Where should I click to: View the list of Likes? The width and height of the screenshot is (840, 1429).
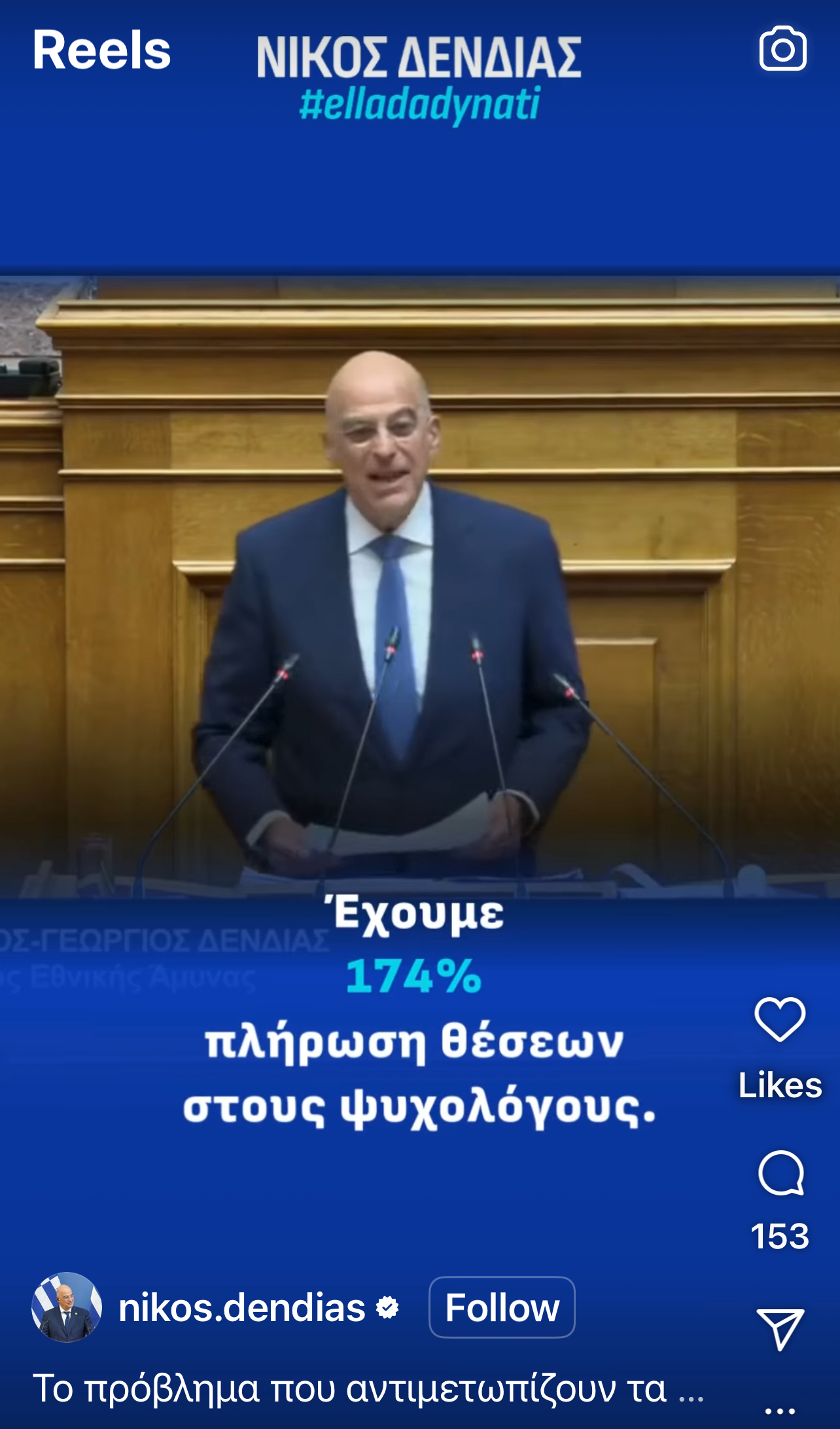(780, 1085)
